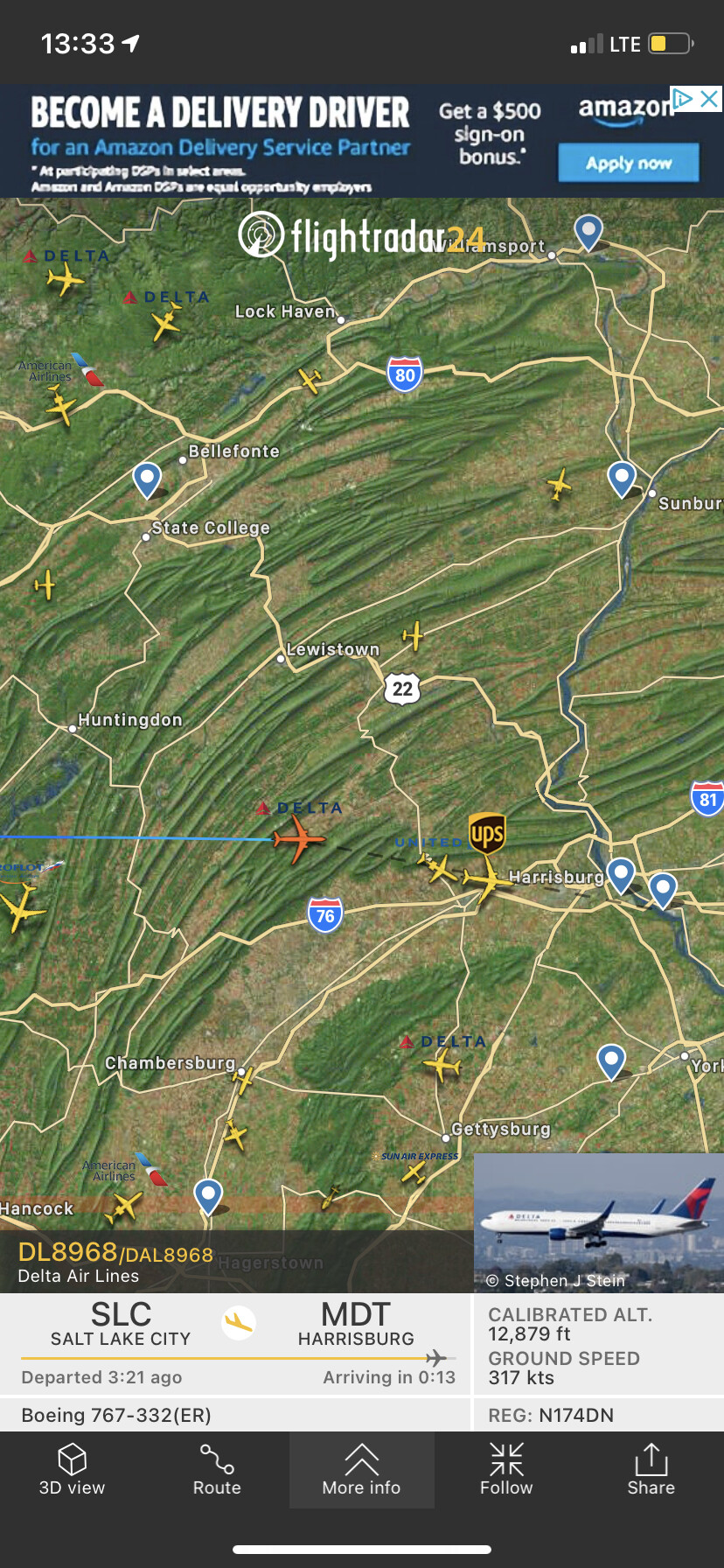Show the flight route
The height and width of the screenshot is (1568, 724).
(217, 1470)
